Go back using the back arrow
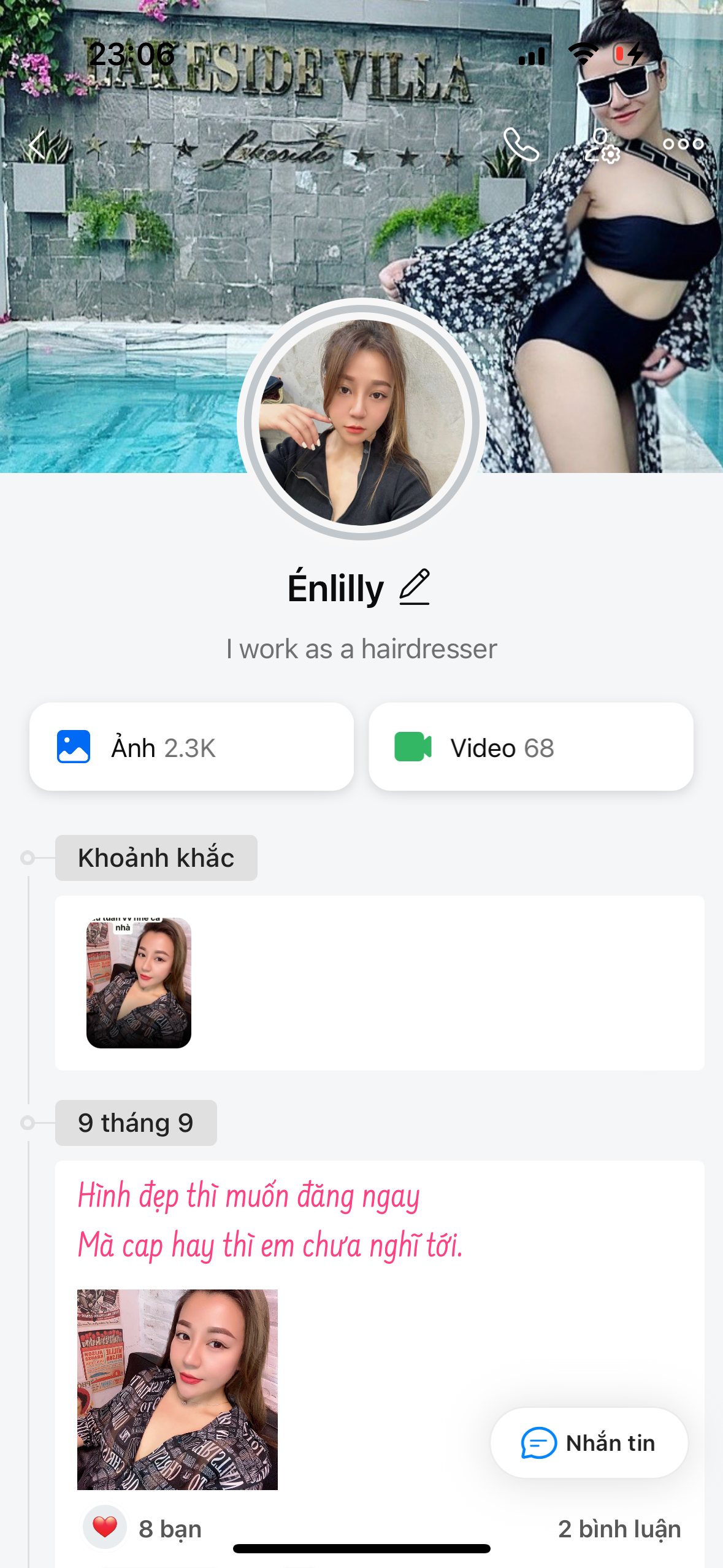 tap(38, 145)
